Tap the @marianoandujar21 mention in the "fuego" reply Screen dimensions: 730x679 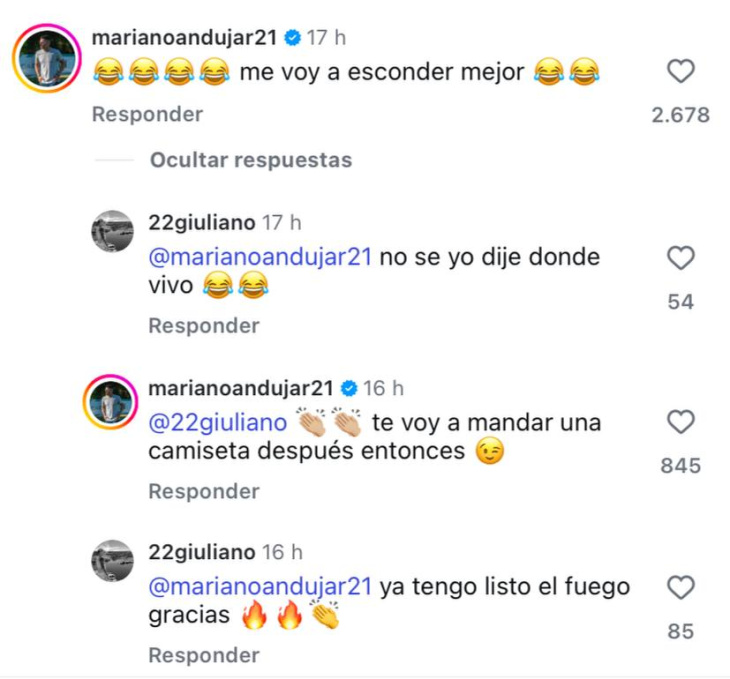pyautogui.click(x=260, y=587)
